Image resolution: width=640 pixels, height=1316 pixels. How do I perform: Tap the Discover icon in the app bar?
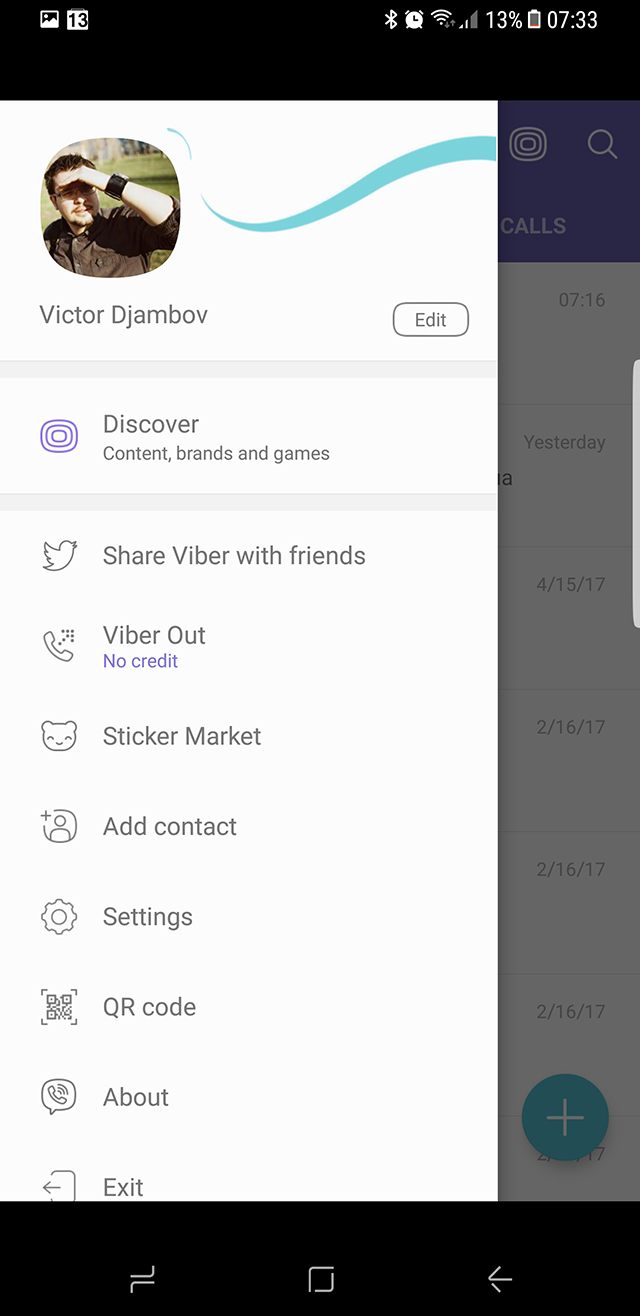(528, 145)
